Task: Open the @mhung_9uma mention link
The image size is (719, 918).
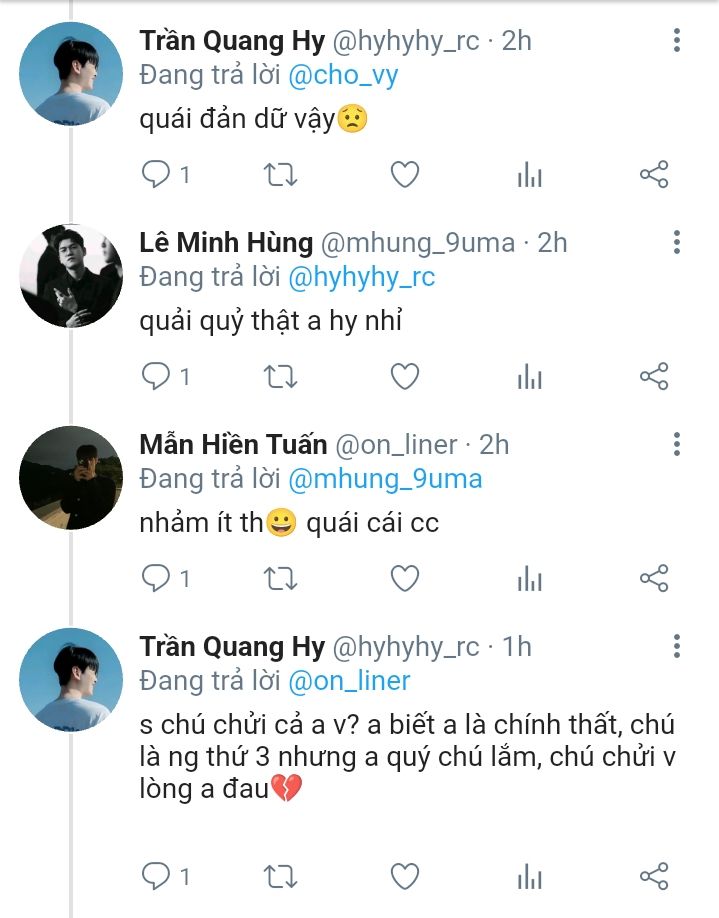Action: click(x=385, y=478)
